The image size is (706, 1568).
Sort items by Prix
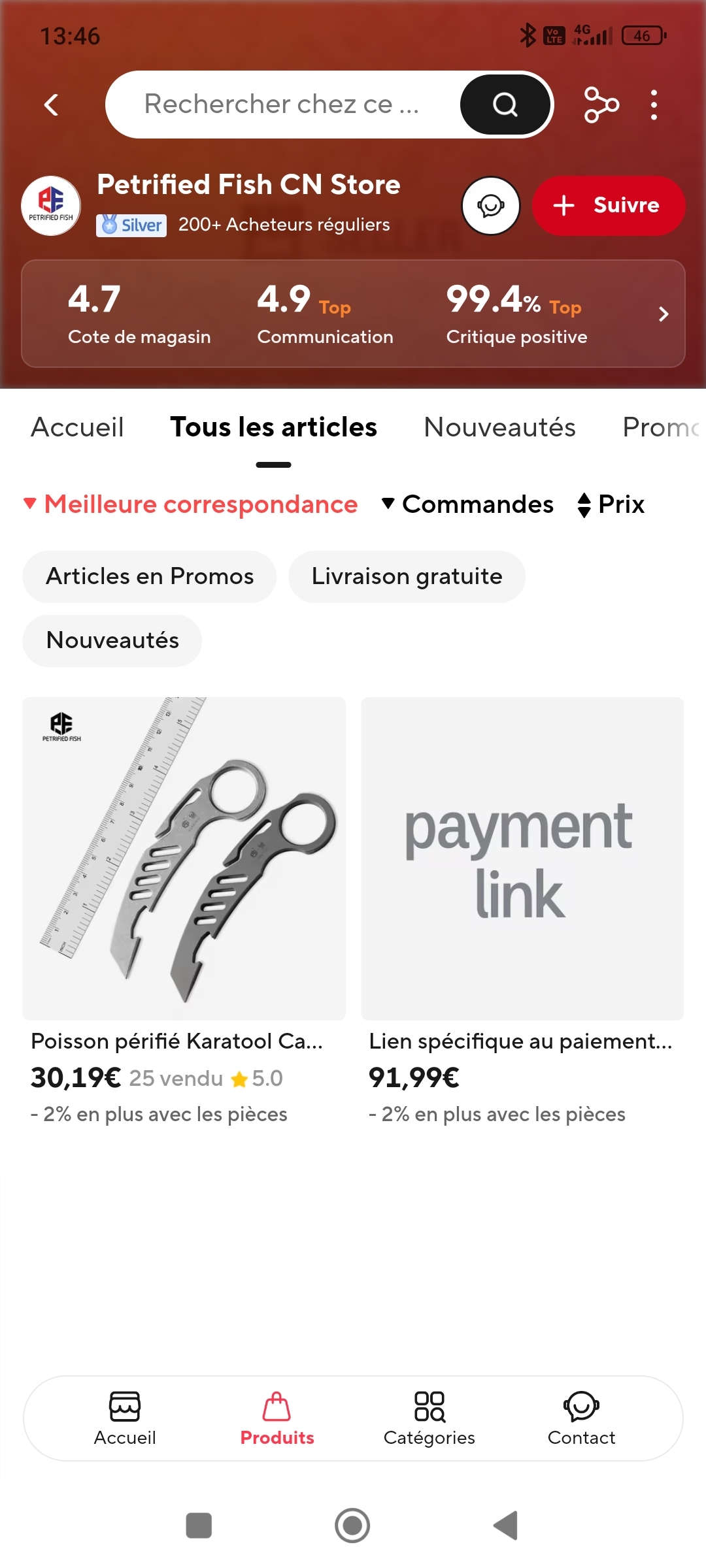tap(611, 504)
